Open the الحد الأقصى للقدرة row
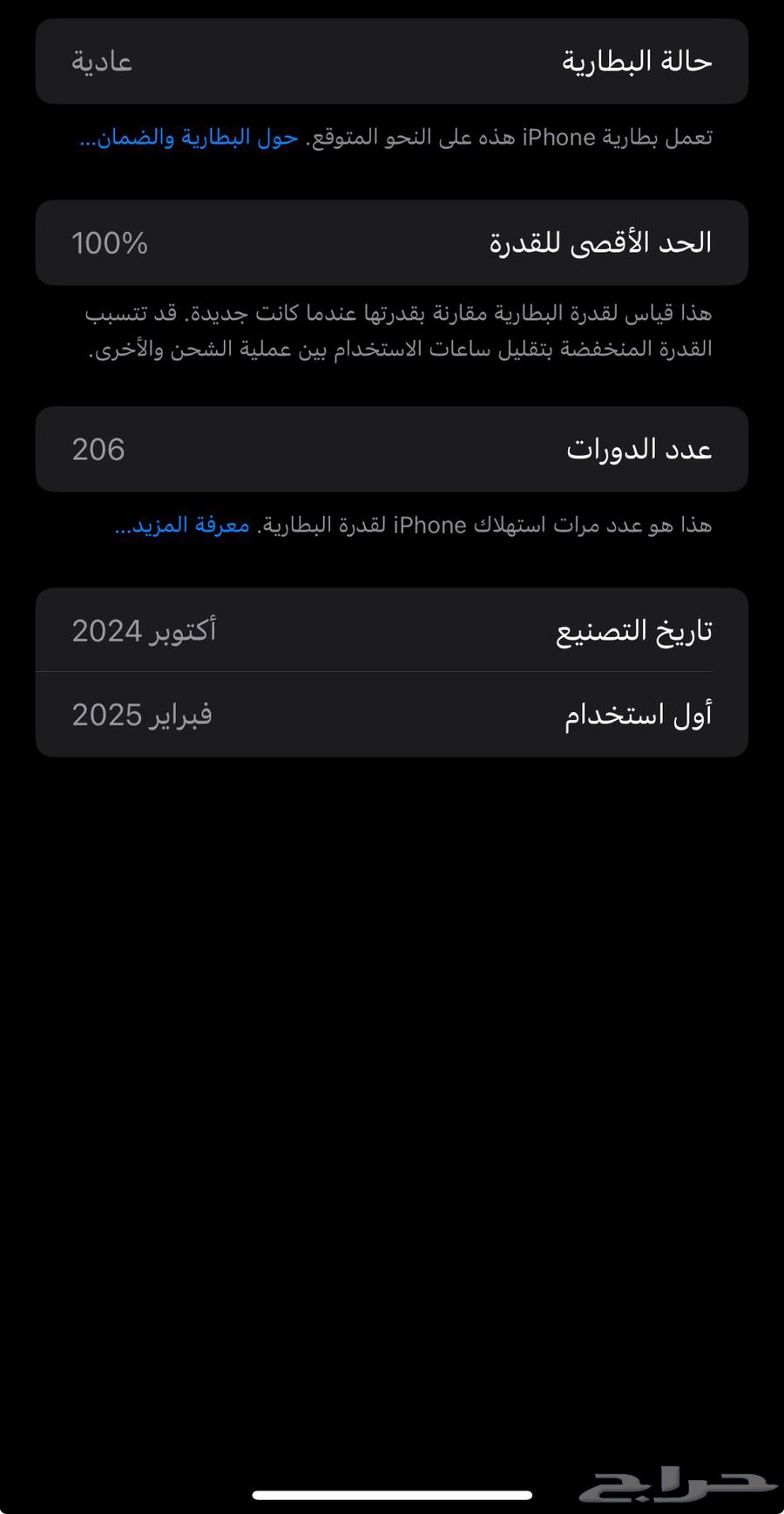Screen dimensions: 784x1514 [x=392, y=242]
